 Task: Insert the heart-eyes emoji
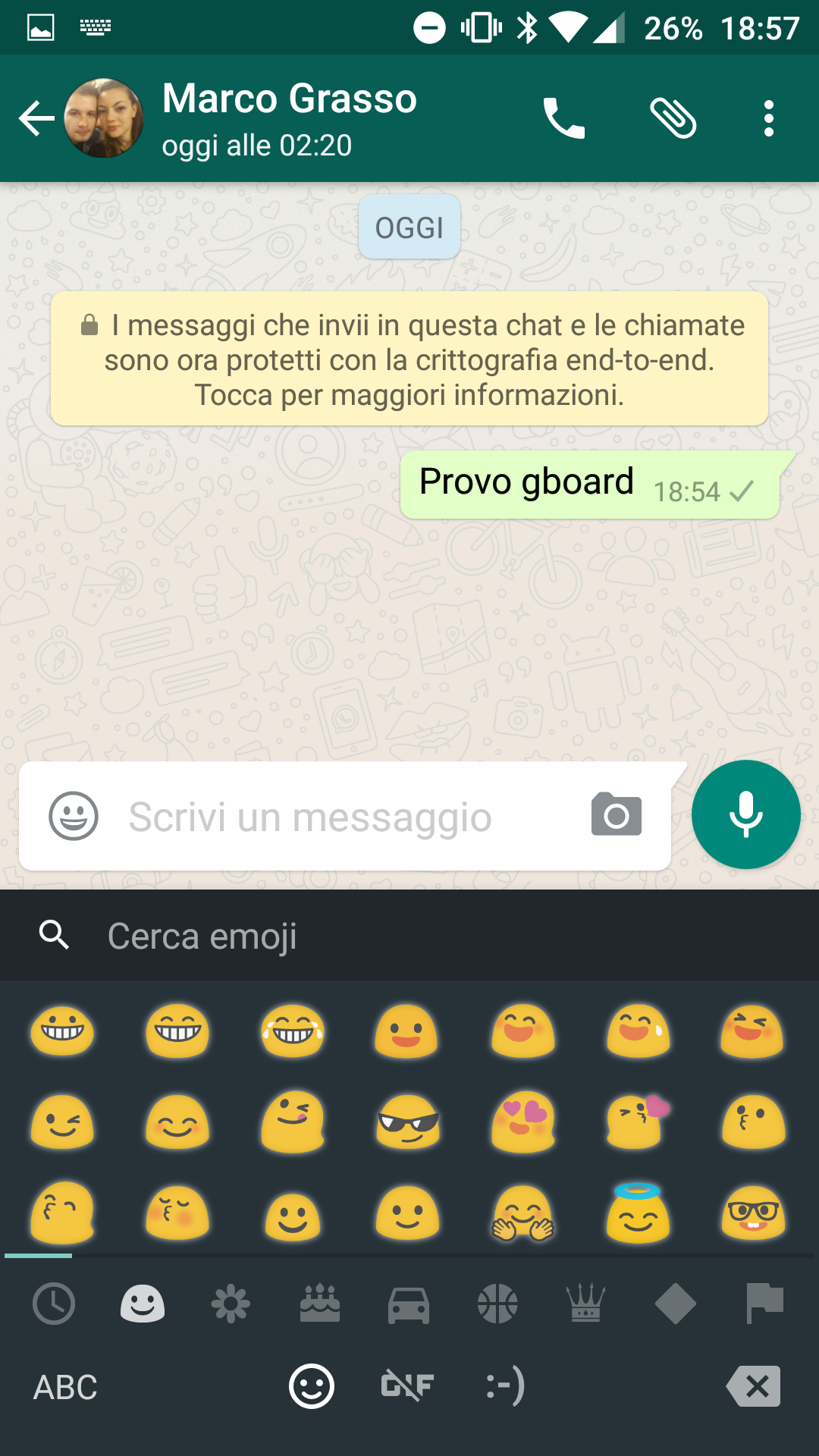coord(523,1122)
